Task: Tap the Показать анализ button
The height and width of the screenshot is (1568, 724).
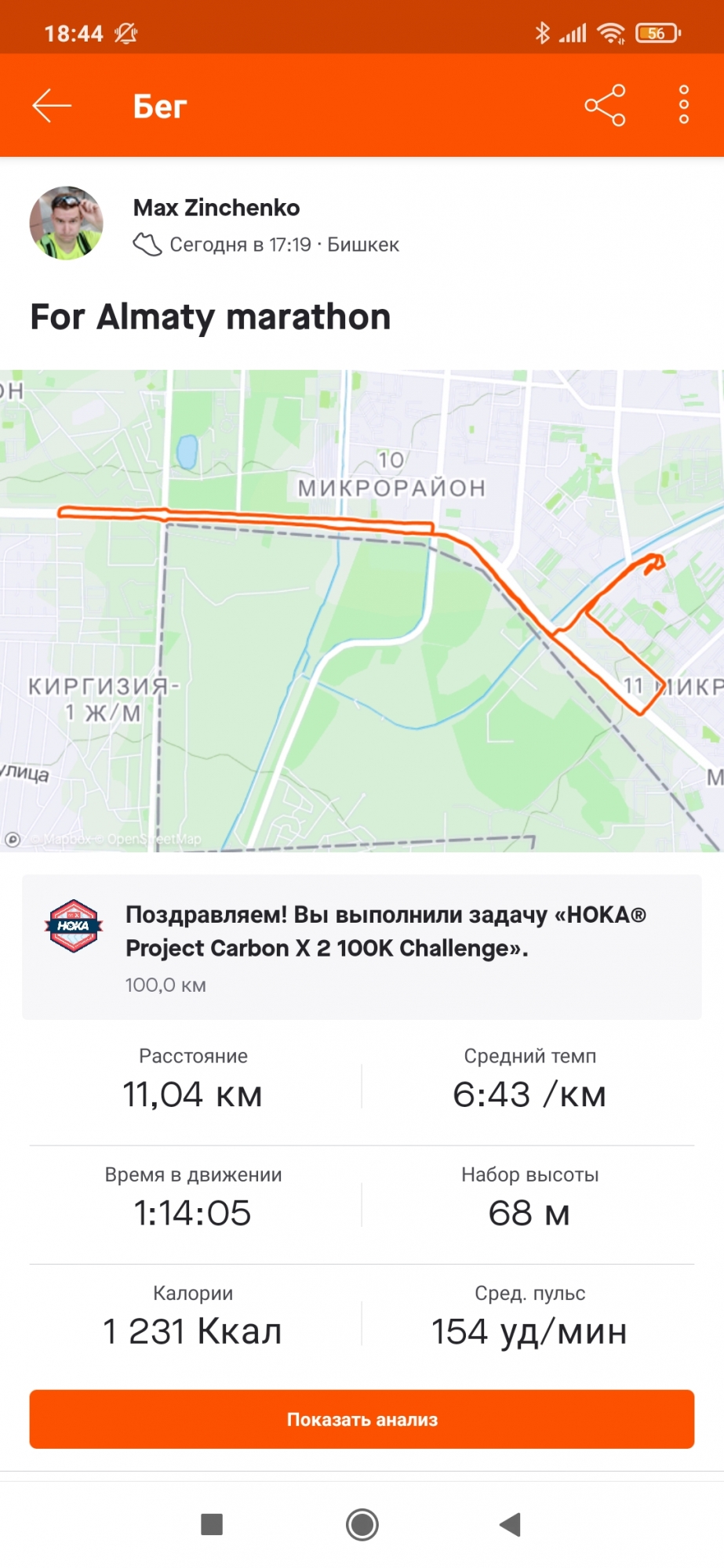Action: pos(362,1419)
